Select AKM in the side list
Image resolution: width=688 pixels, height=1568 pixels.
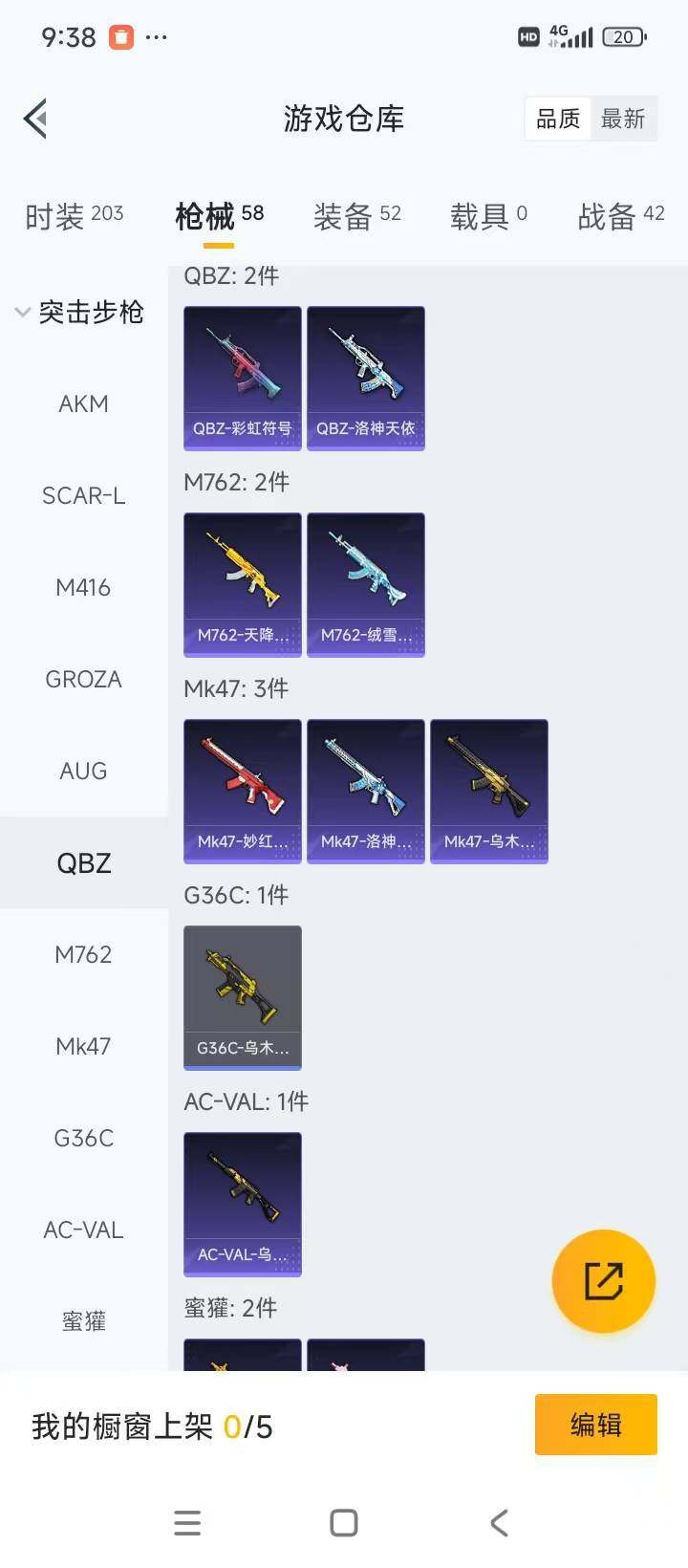[x=84, y=403]
